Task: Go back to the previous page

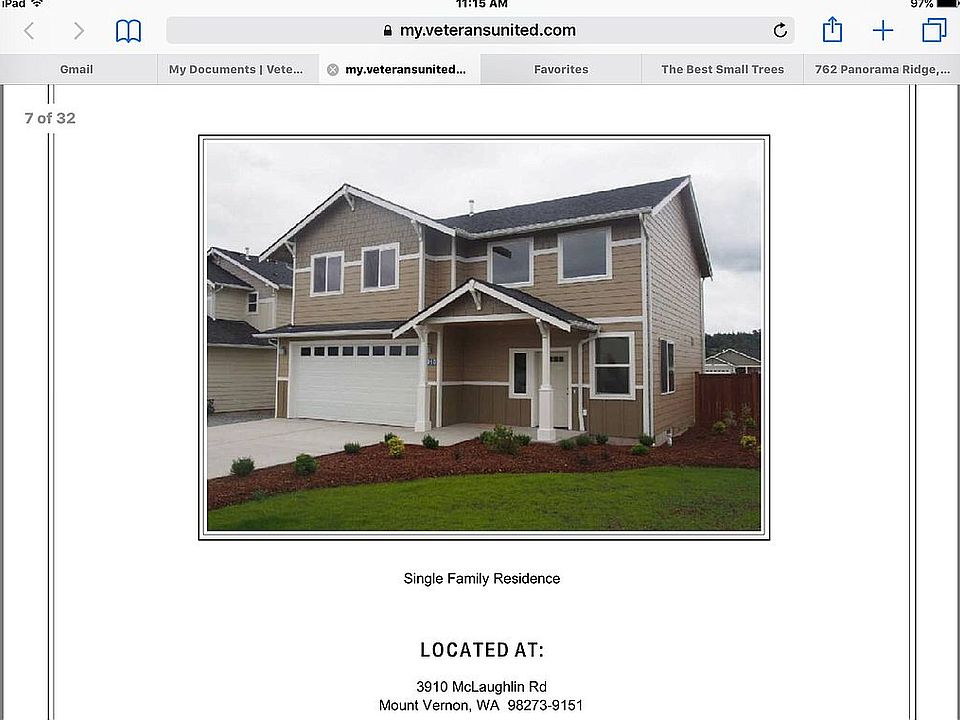Action: 29,31
